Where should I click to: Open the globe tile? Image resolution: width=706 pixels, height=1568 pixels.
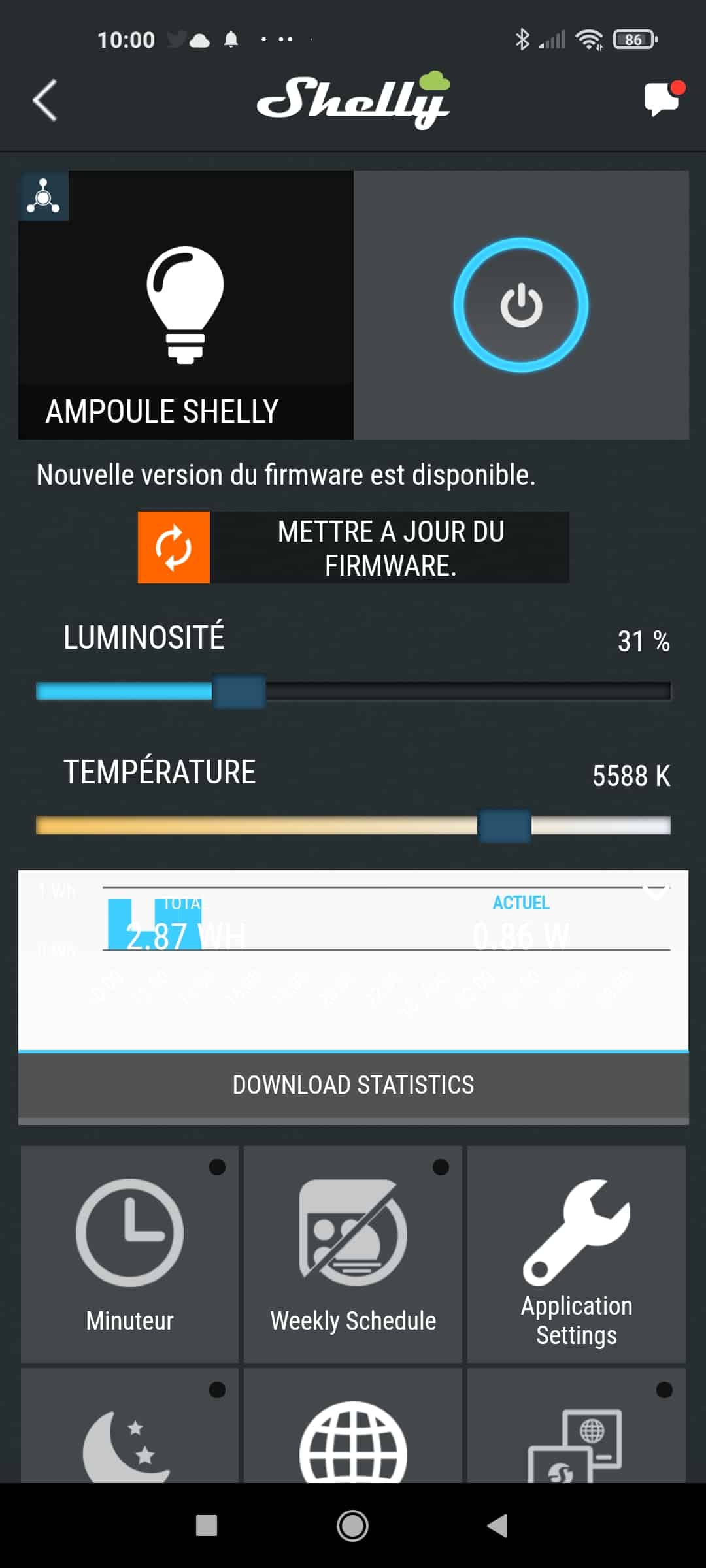(x=353, y=1426)
